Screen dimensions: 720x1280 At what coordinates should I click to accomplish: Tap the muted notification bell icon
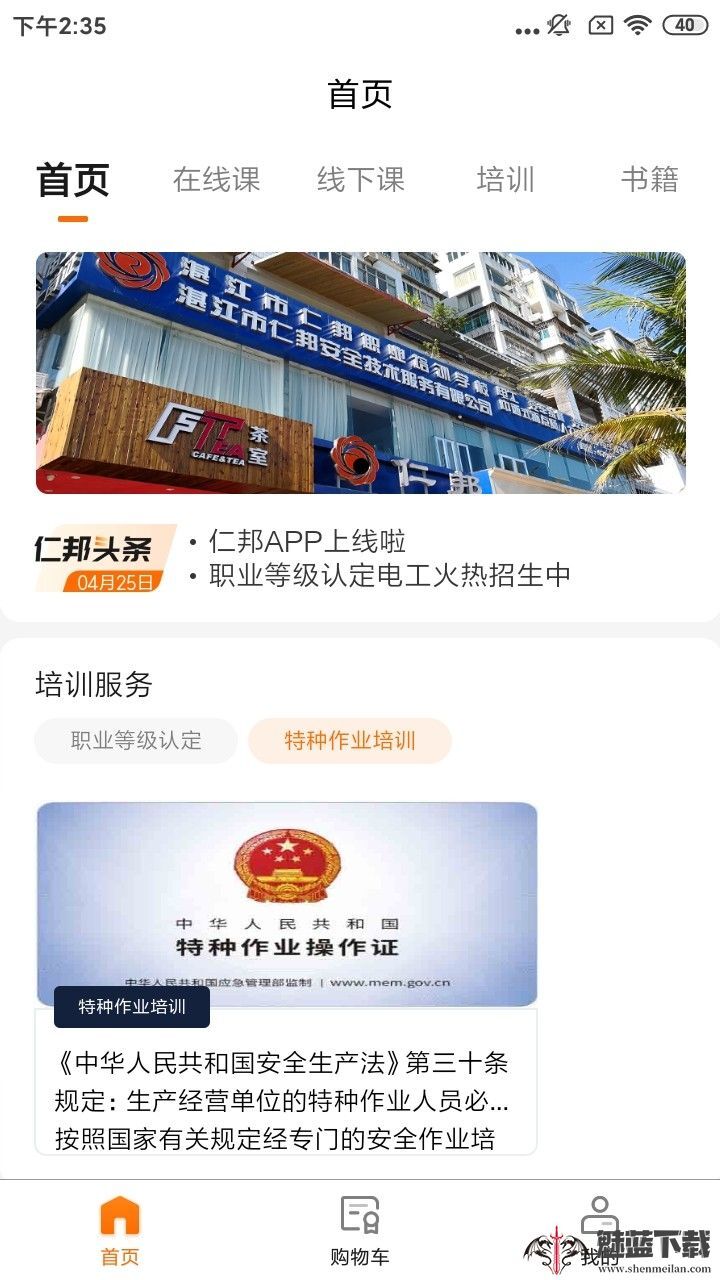coord(558,24)
